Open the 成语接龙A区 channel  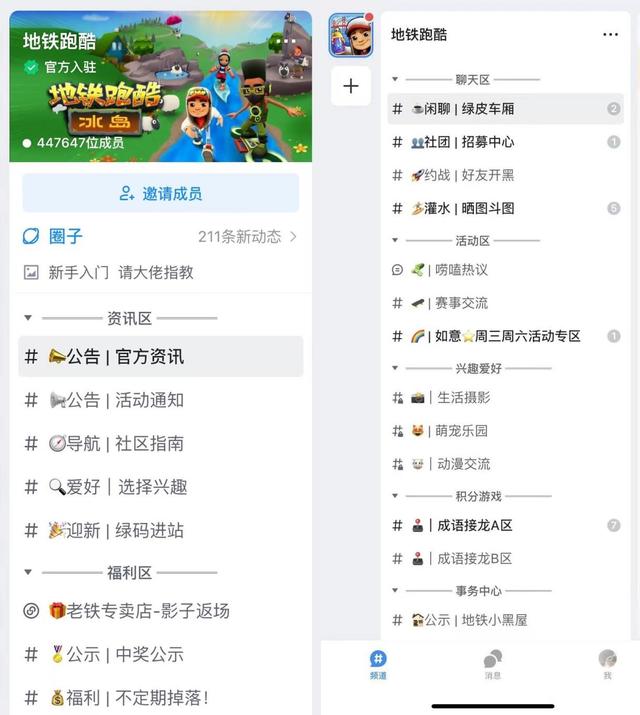[x=500, y=525]
